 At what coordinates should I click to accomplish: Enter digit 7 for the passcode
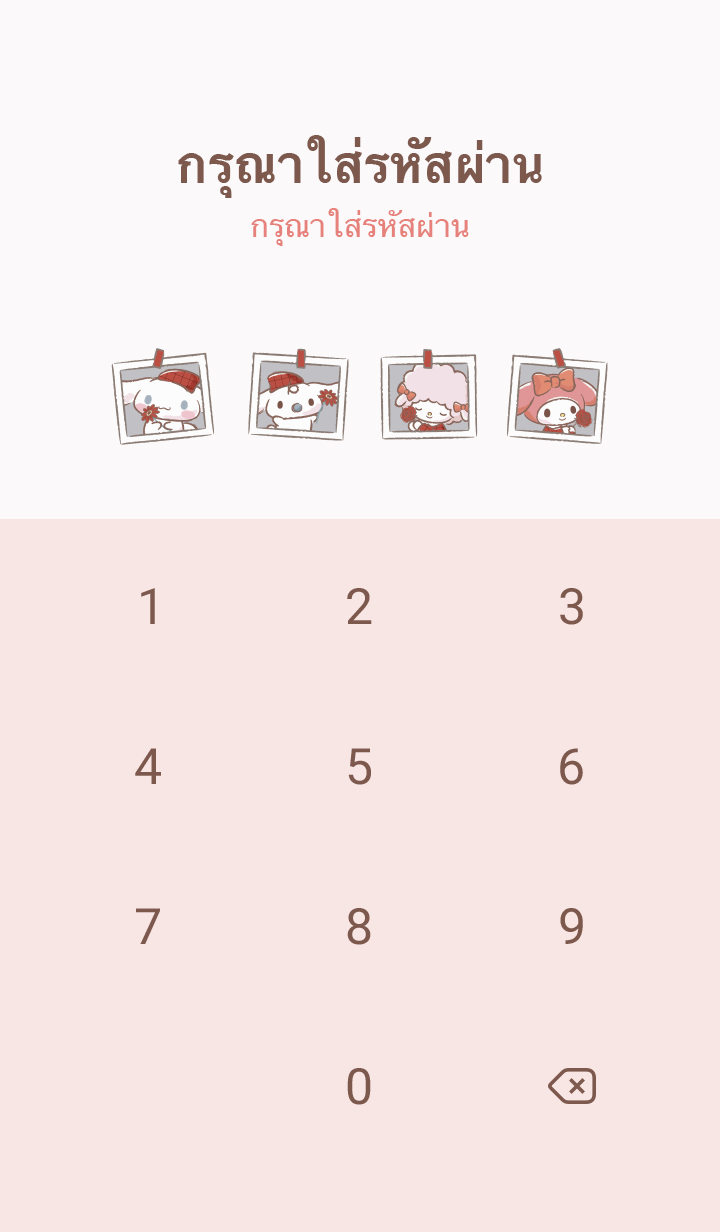pyautogui.click(x=148, y=927)
